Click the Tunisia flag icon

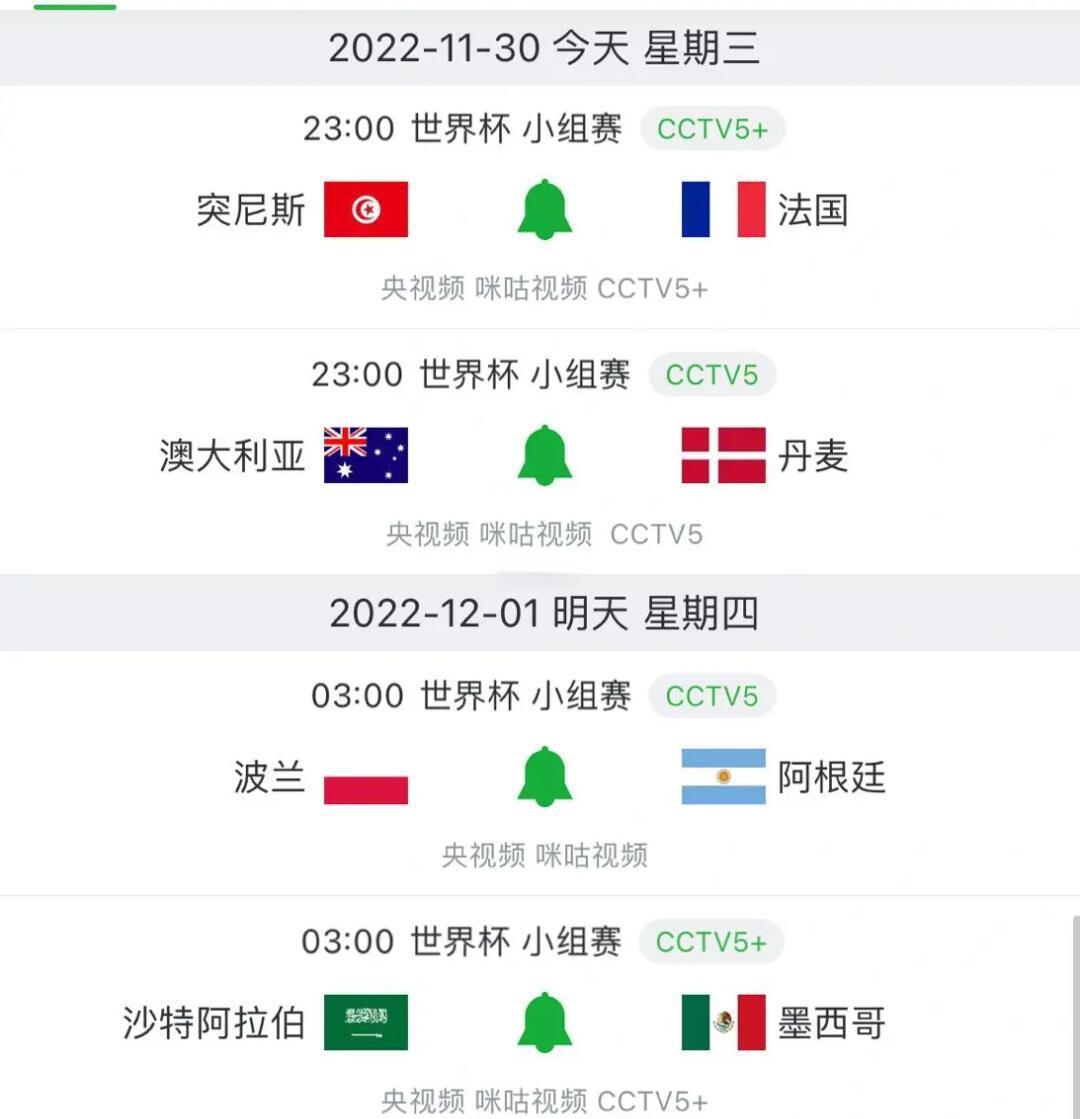(x=365, y=211)
